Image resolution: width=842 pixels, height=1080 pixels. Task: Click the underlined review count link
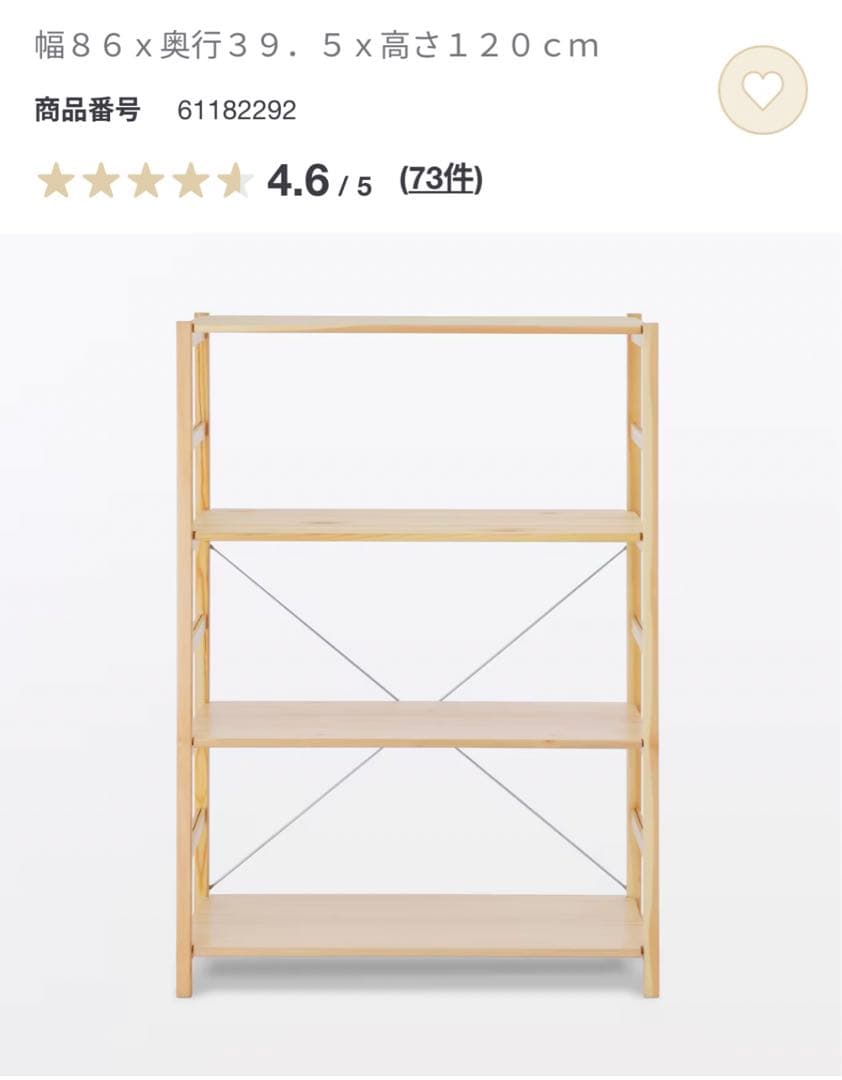(x=440, y=181)
